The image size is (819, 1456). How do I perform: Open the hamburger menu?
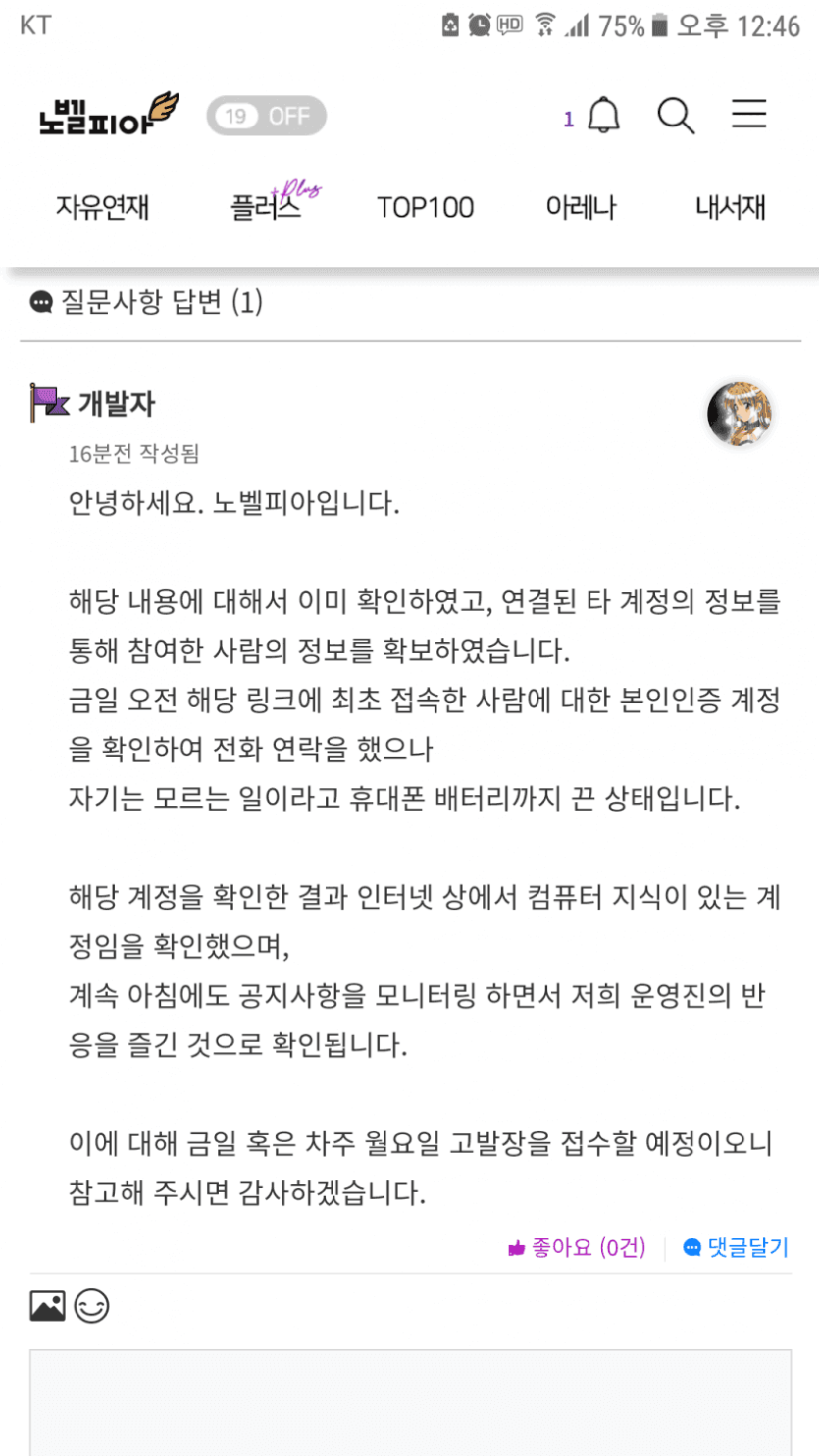click(x=748, y=115)
